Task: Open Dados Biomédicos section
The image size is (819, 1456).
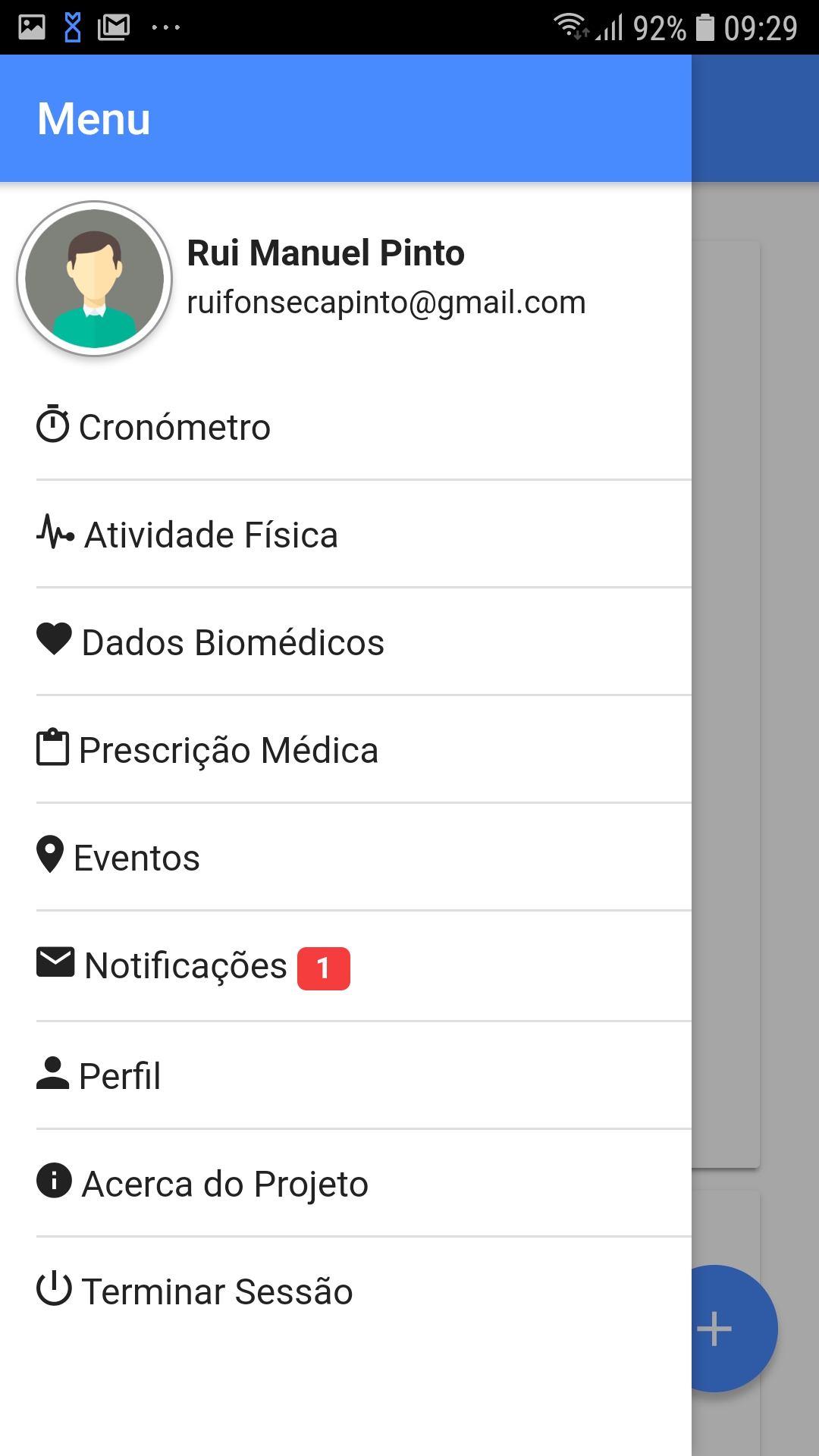Action: pos(232,642)
